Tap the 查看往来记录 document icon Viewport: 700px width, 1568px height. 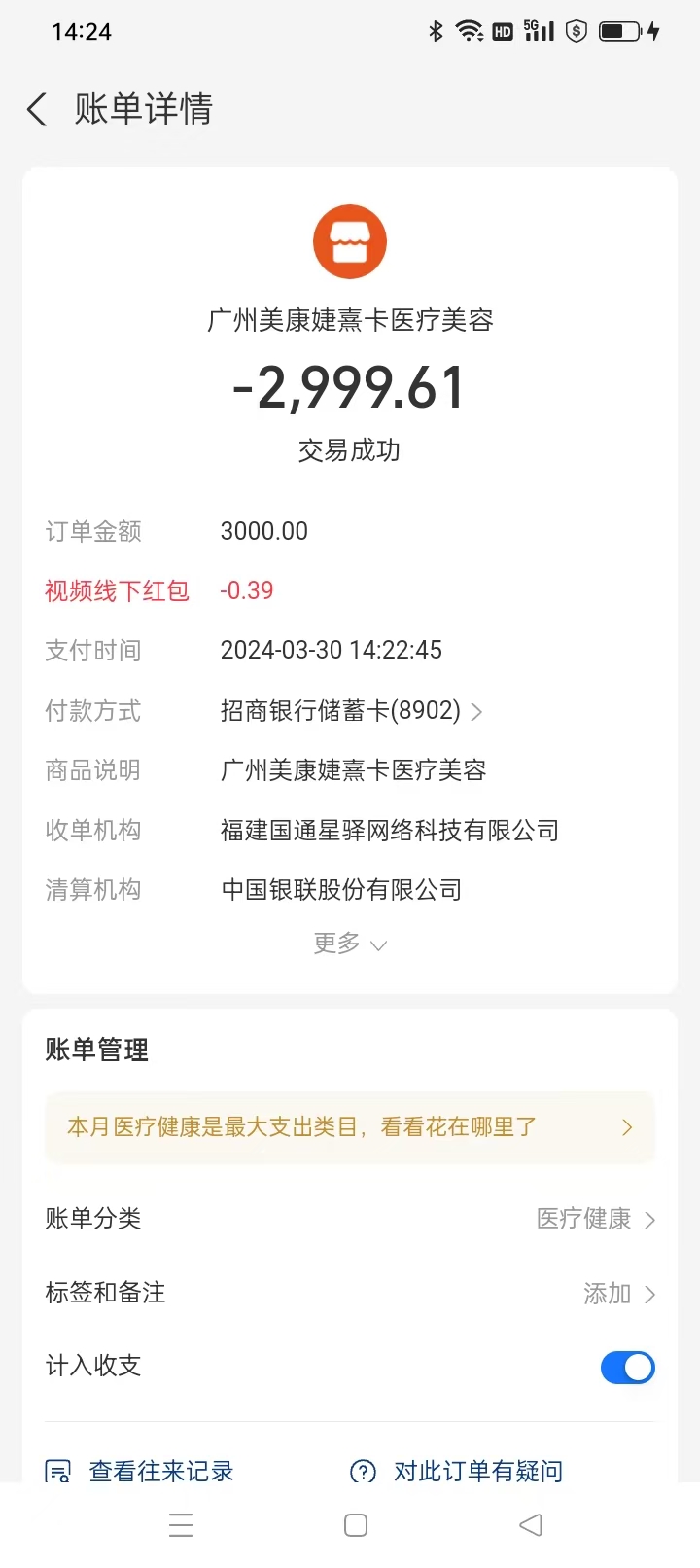coord(60,1471)
